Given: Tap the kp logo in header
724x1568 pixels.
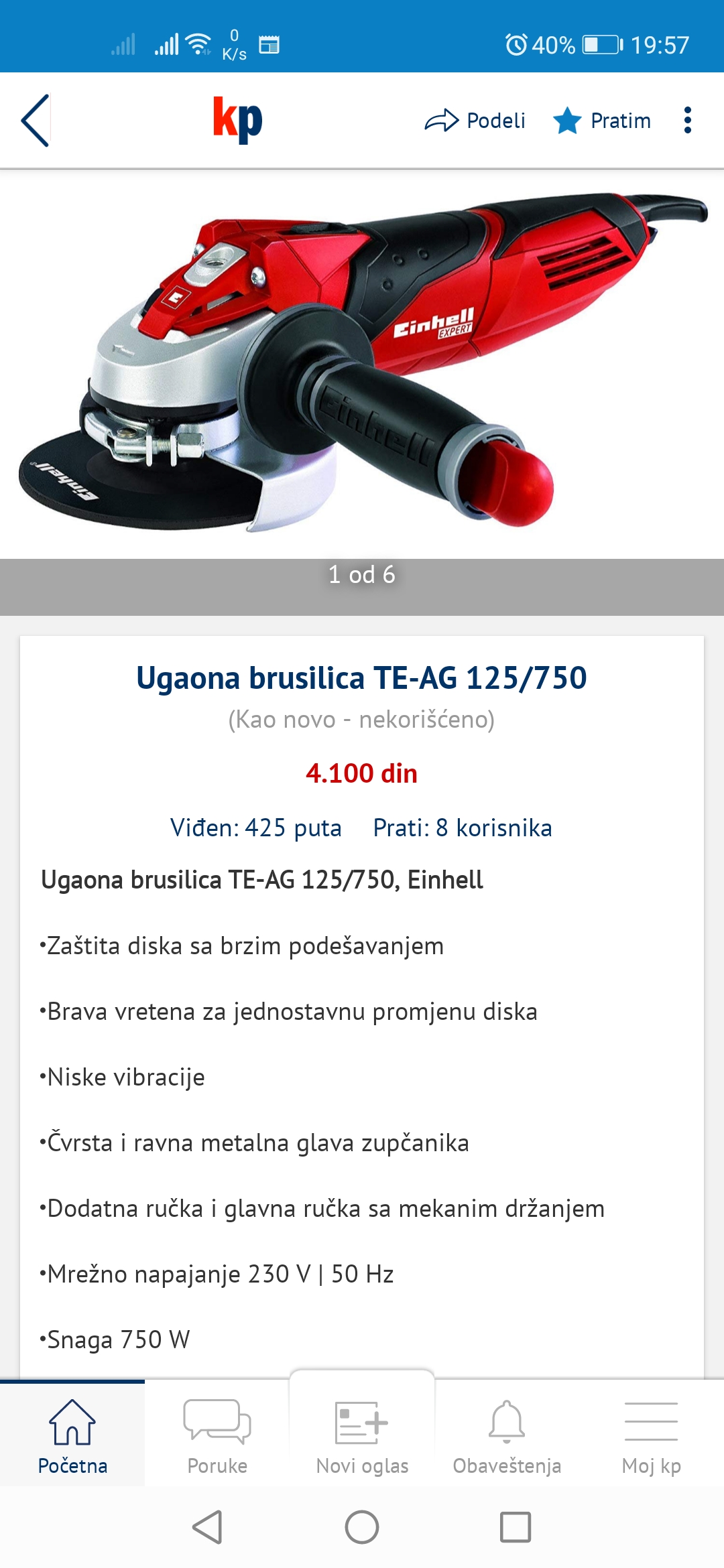Looking at the screenshot, I should [237, 121].
